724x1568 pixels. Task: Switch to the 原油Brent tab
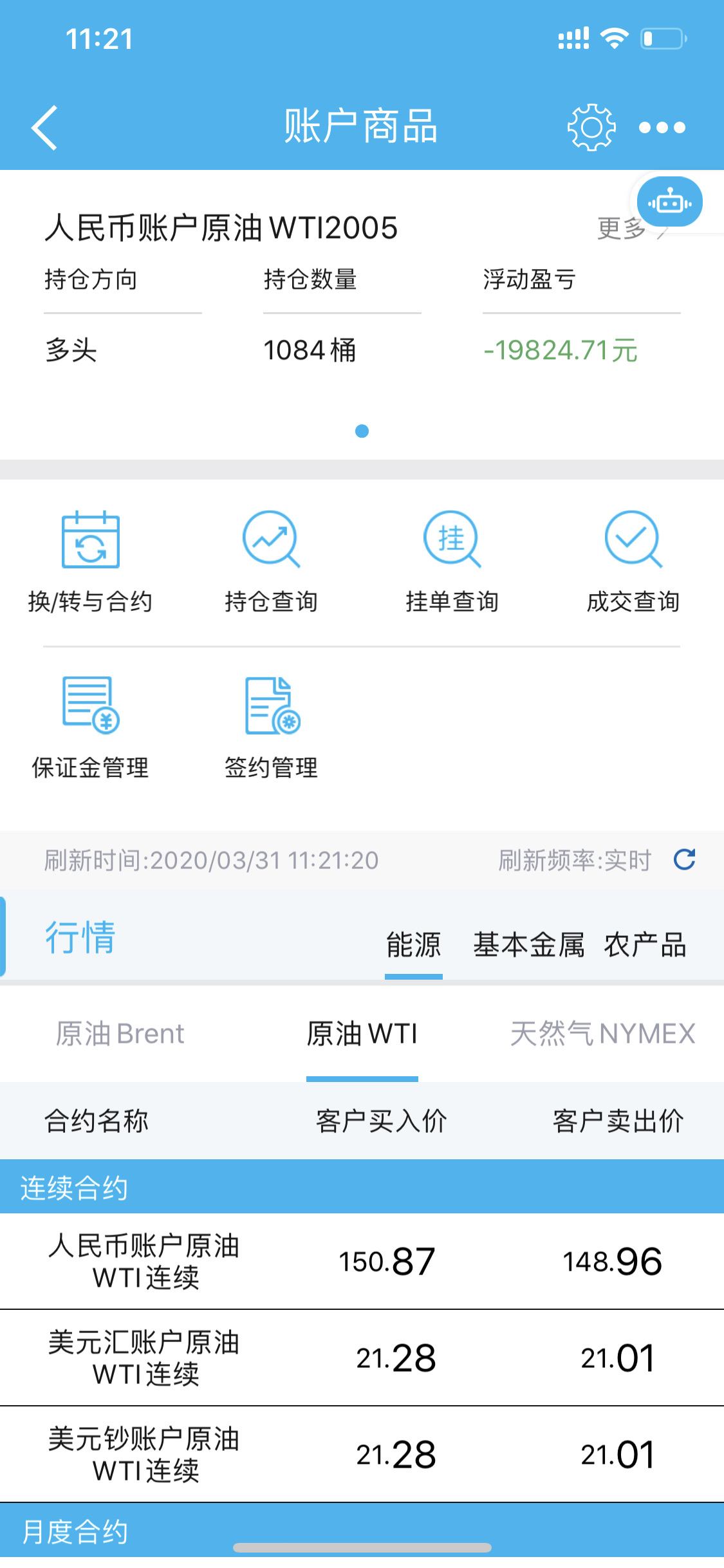pos(120,1034)
